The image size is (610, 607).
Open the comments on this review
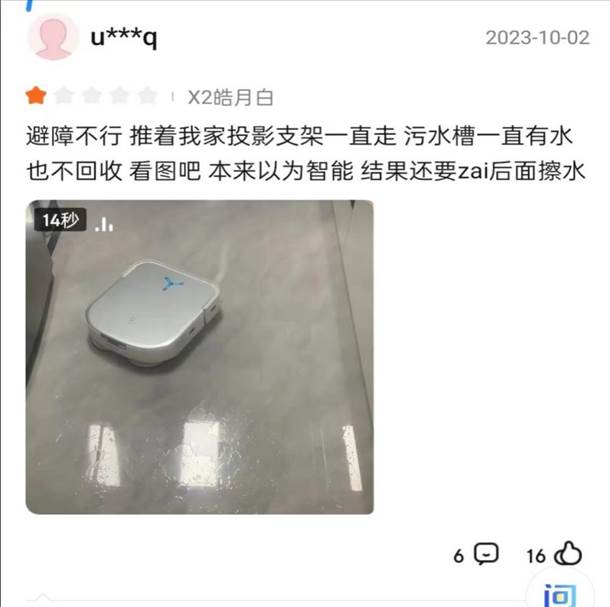click(486, 554)
